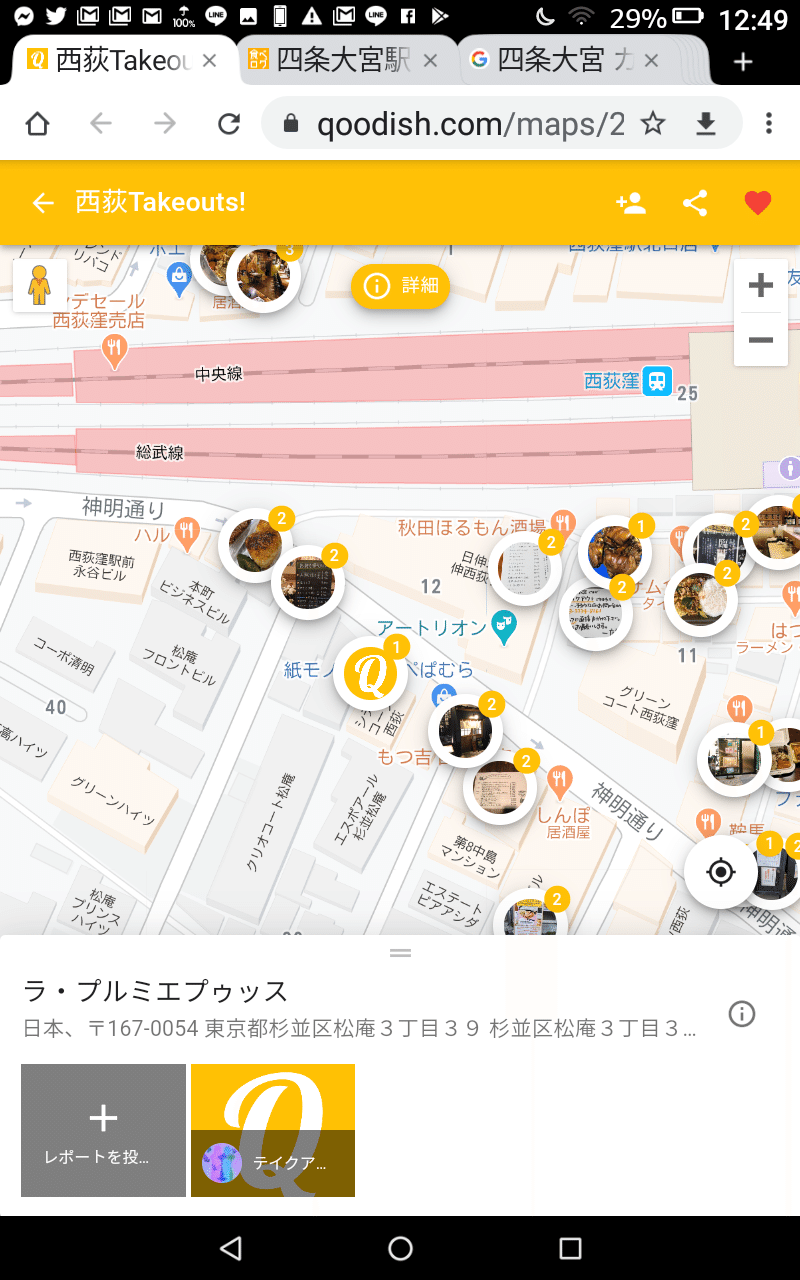Open the takeout report photo thumbnail
800x1280 pixels.
[x=273, y=1130]
